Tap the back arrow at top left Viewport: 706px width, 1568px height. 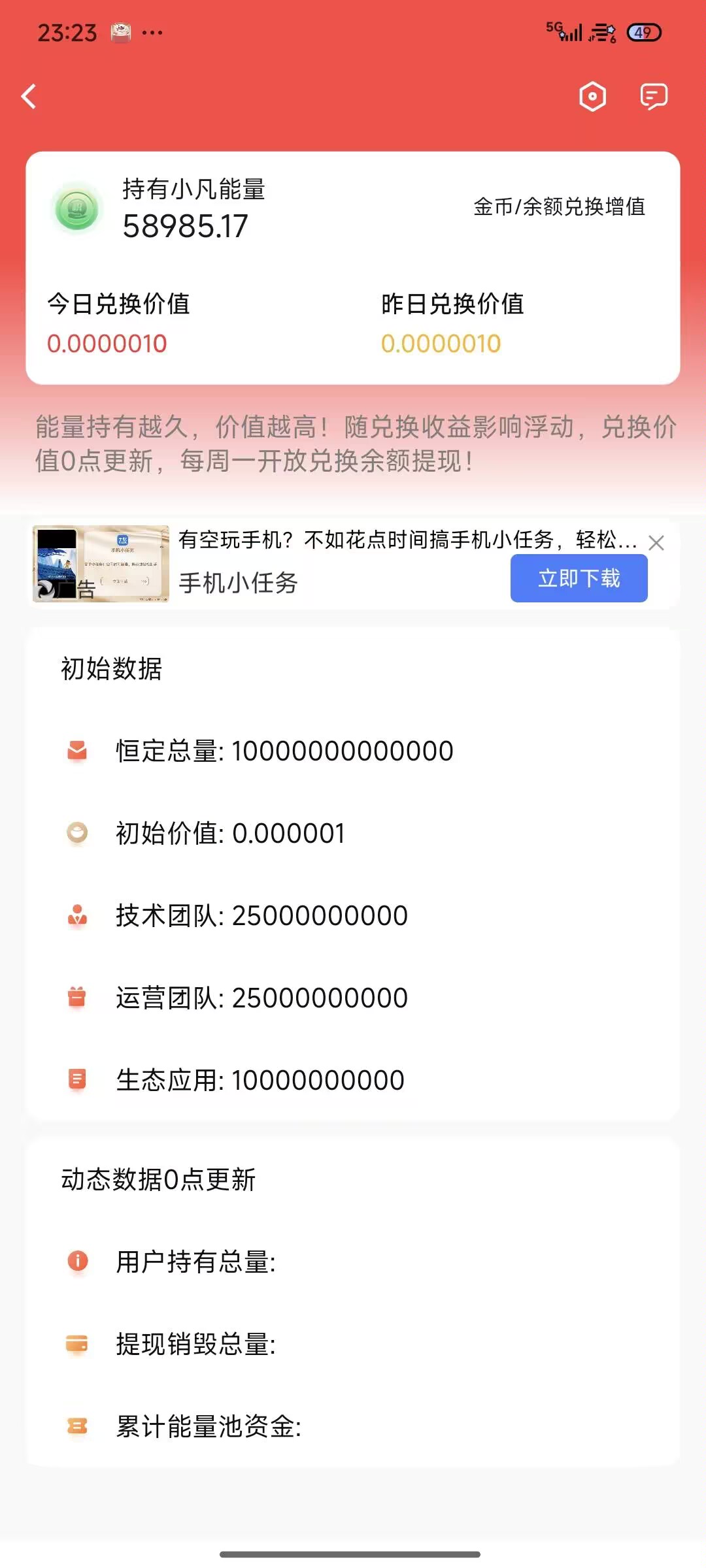[x=28, y=96]
